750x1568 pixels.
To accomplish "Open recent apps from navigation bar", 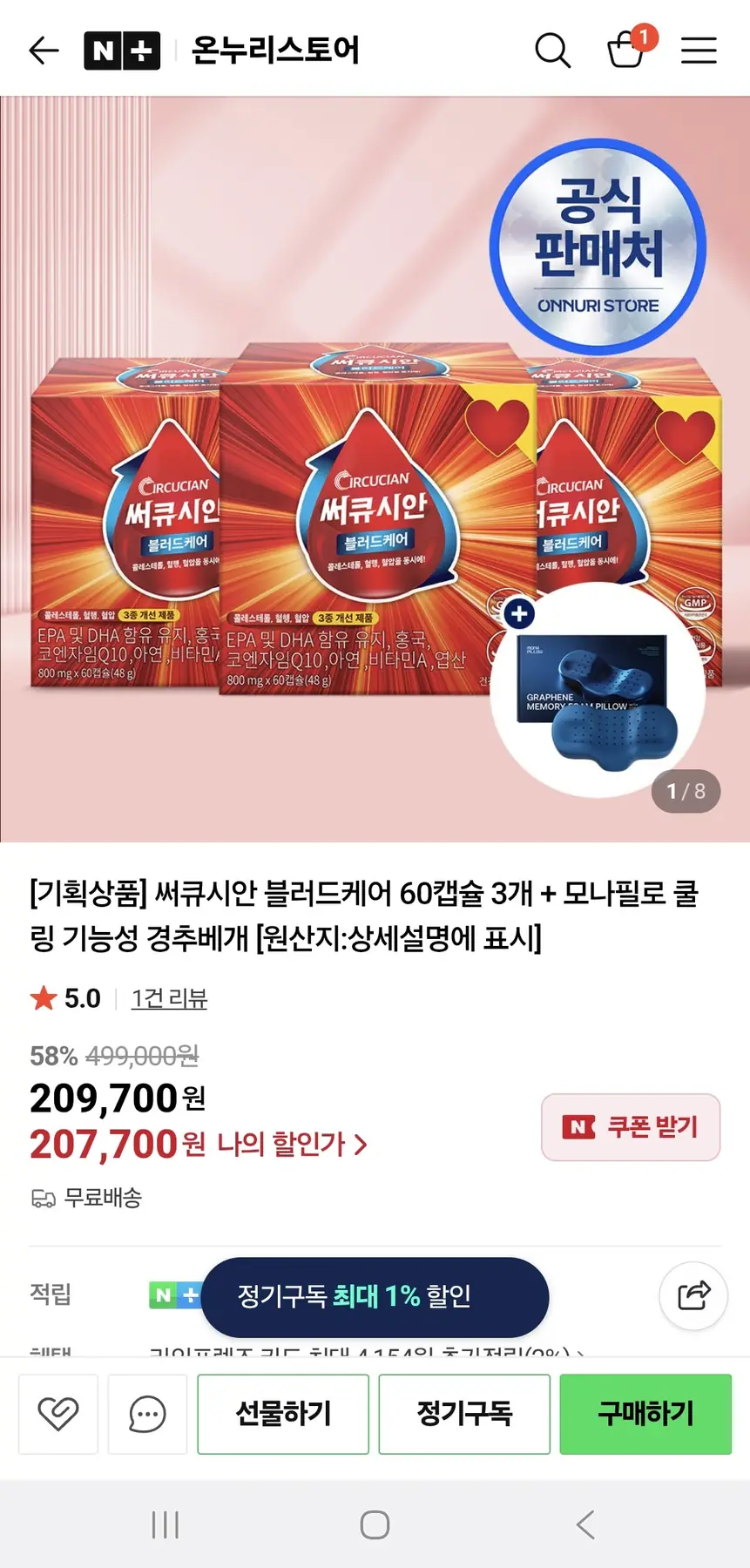I will pos(165,1524).
